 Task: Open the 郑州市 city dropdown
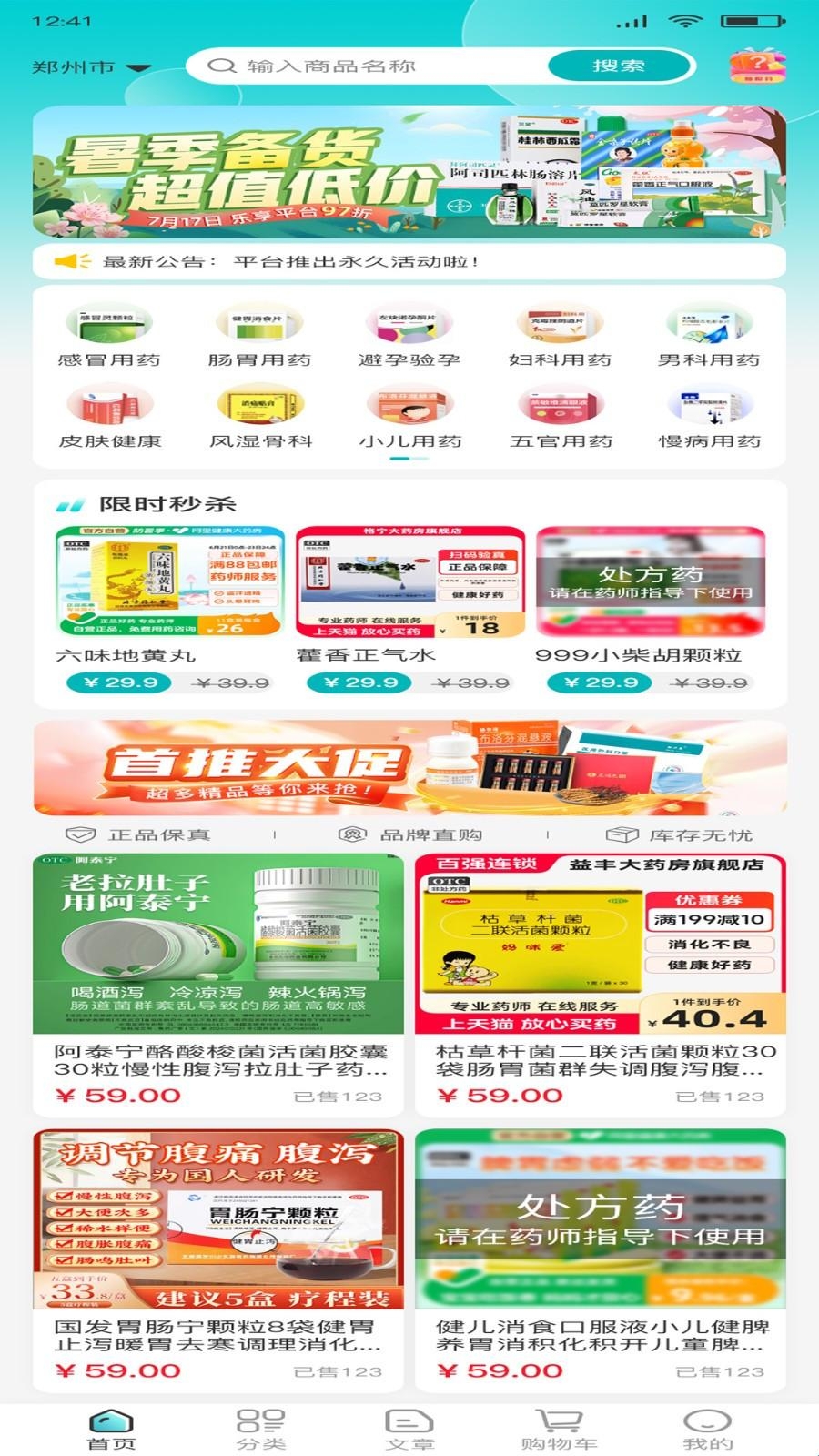click(x=89, y=67)
